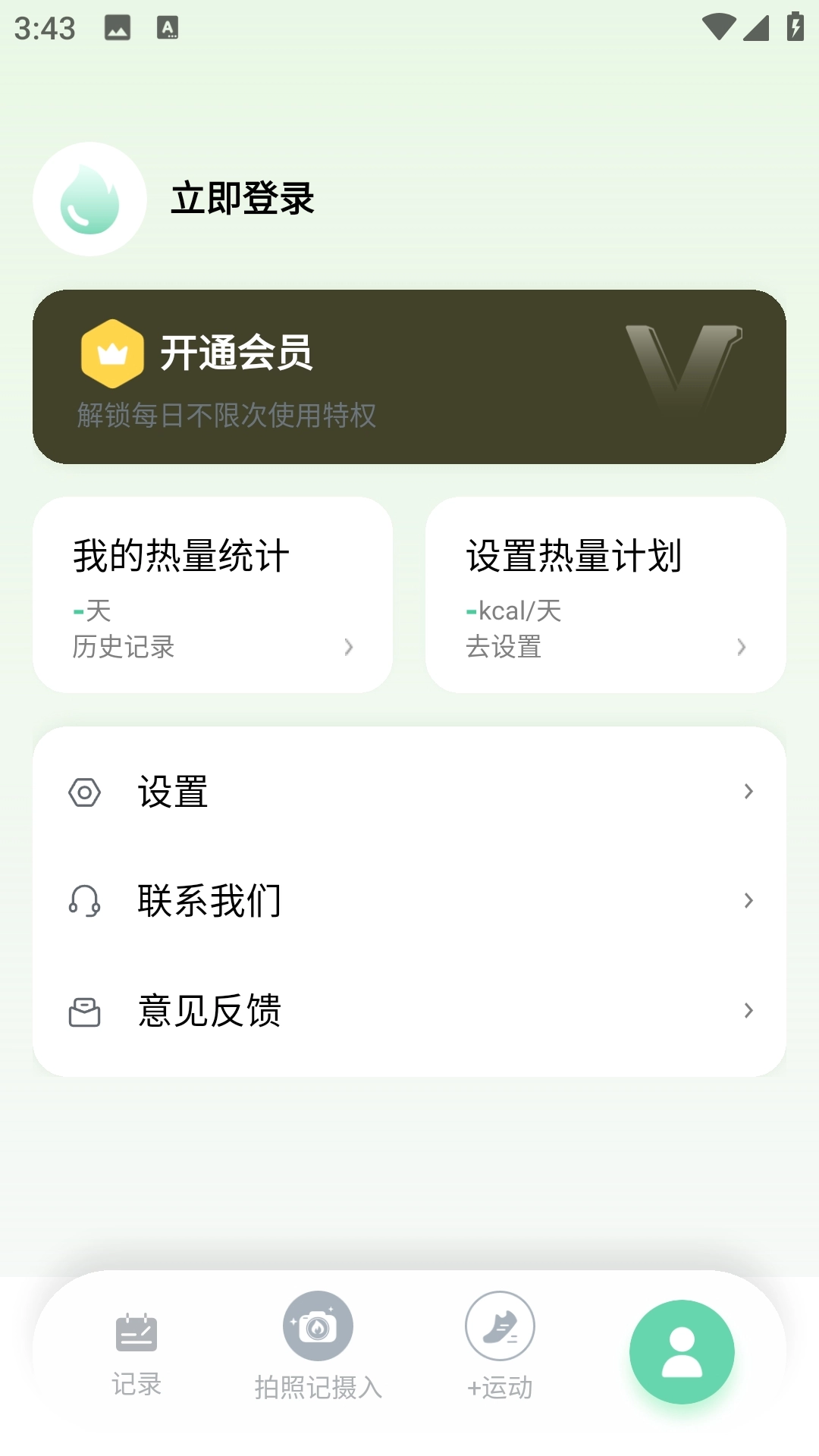Expand 历史记录 via its chevron arrow

pos(349,647)
